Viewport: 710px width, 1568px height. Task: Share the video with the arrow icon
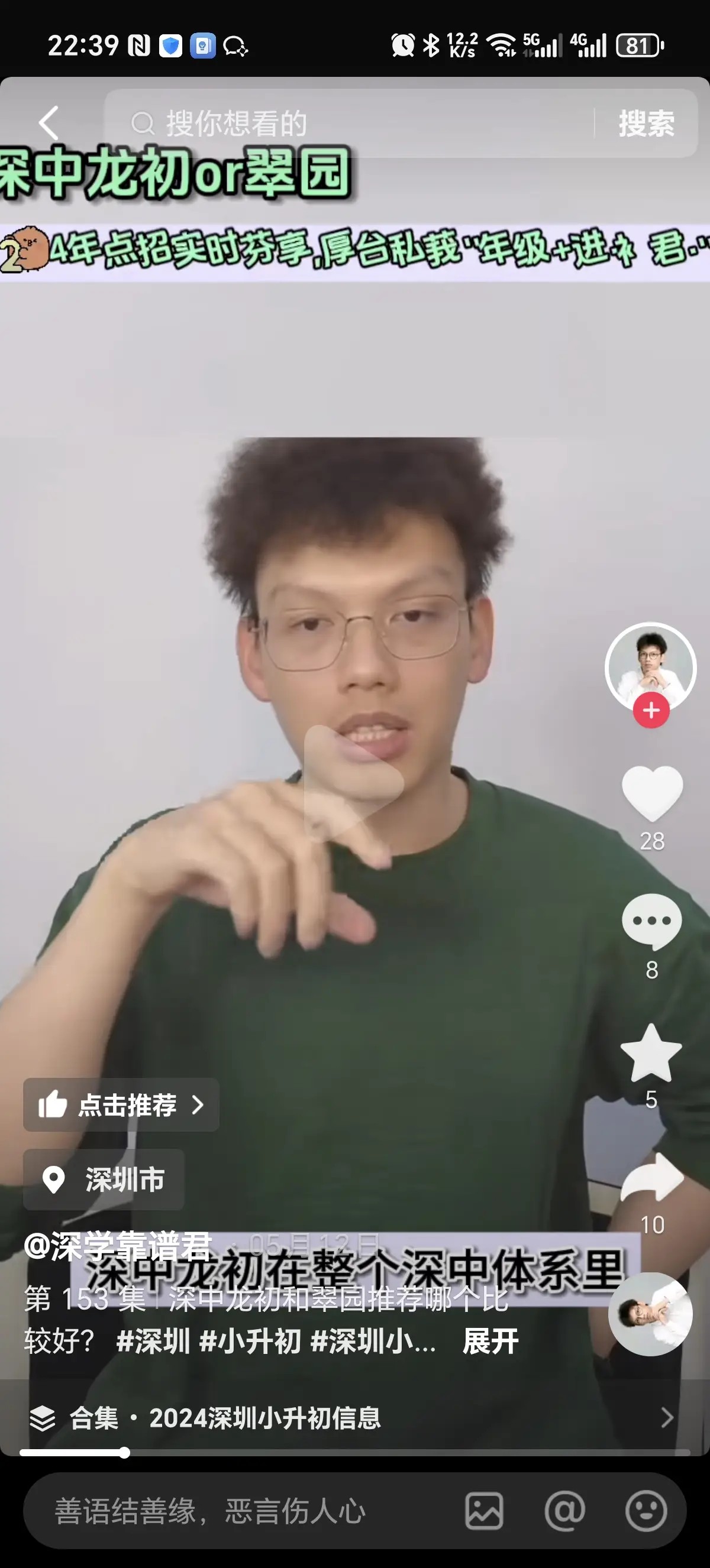point(651,1178)
